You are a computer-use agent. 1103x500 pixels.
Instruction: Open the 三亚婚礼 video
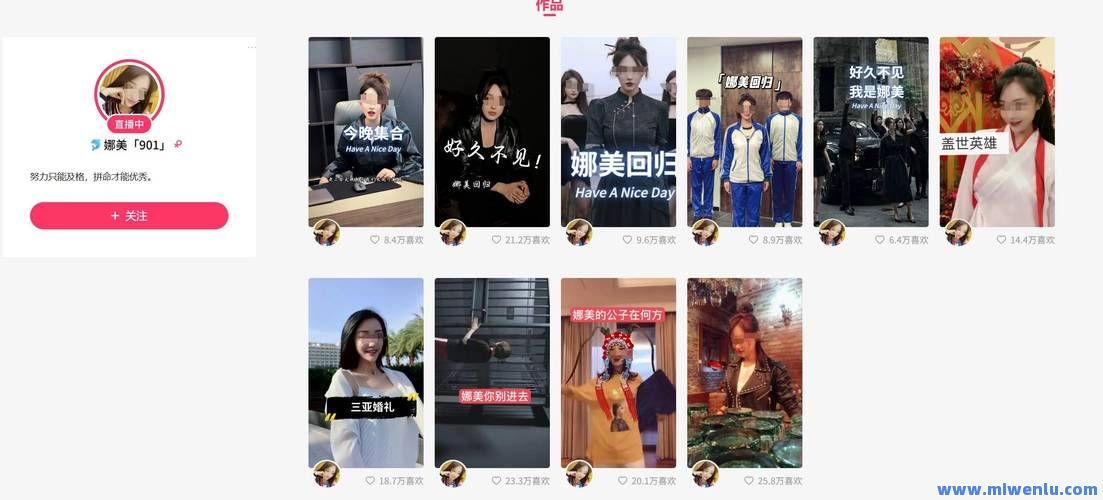365,372
